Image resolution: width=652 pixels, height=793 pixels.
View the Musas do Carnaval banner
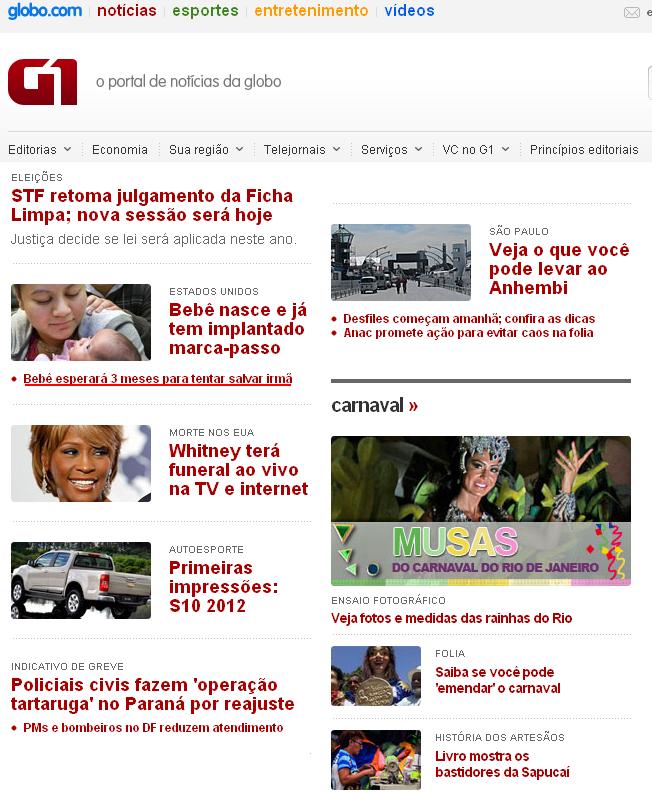[481, 510]
